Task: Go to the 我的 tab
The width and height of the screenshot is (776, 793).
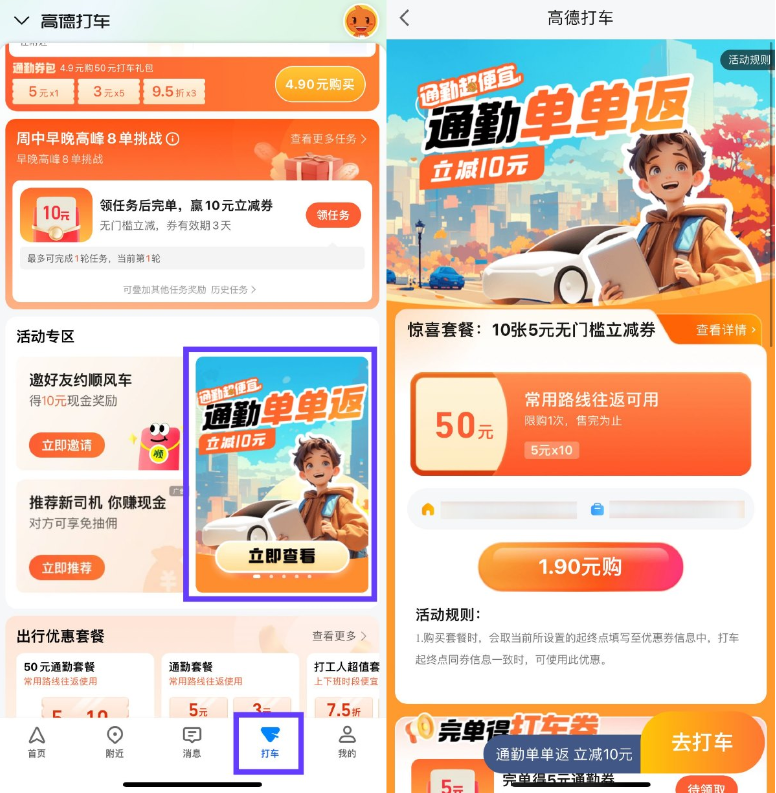Action: pos(346,742)
